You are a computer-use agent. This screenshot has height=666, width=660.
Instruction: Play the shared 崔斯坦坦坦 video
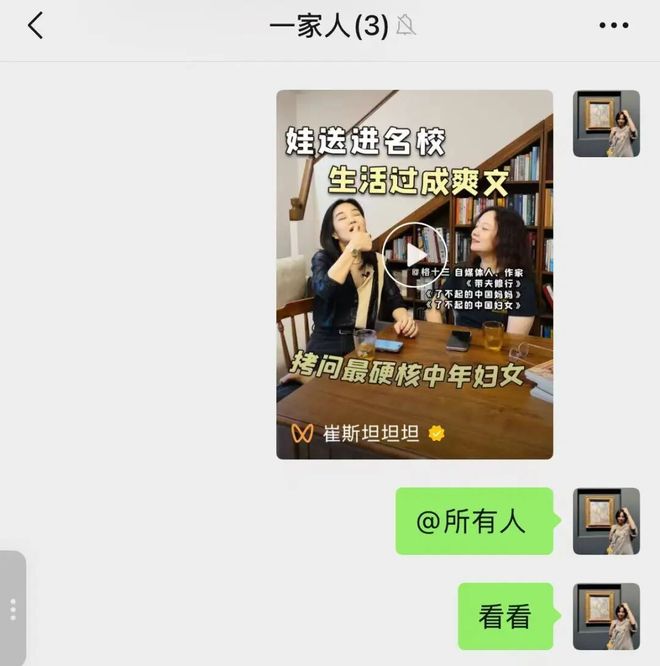[x=415, y=256]
